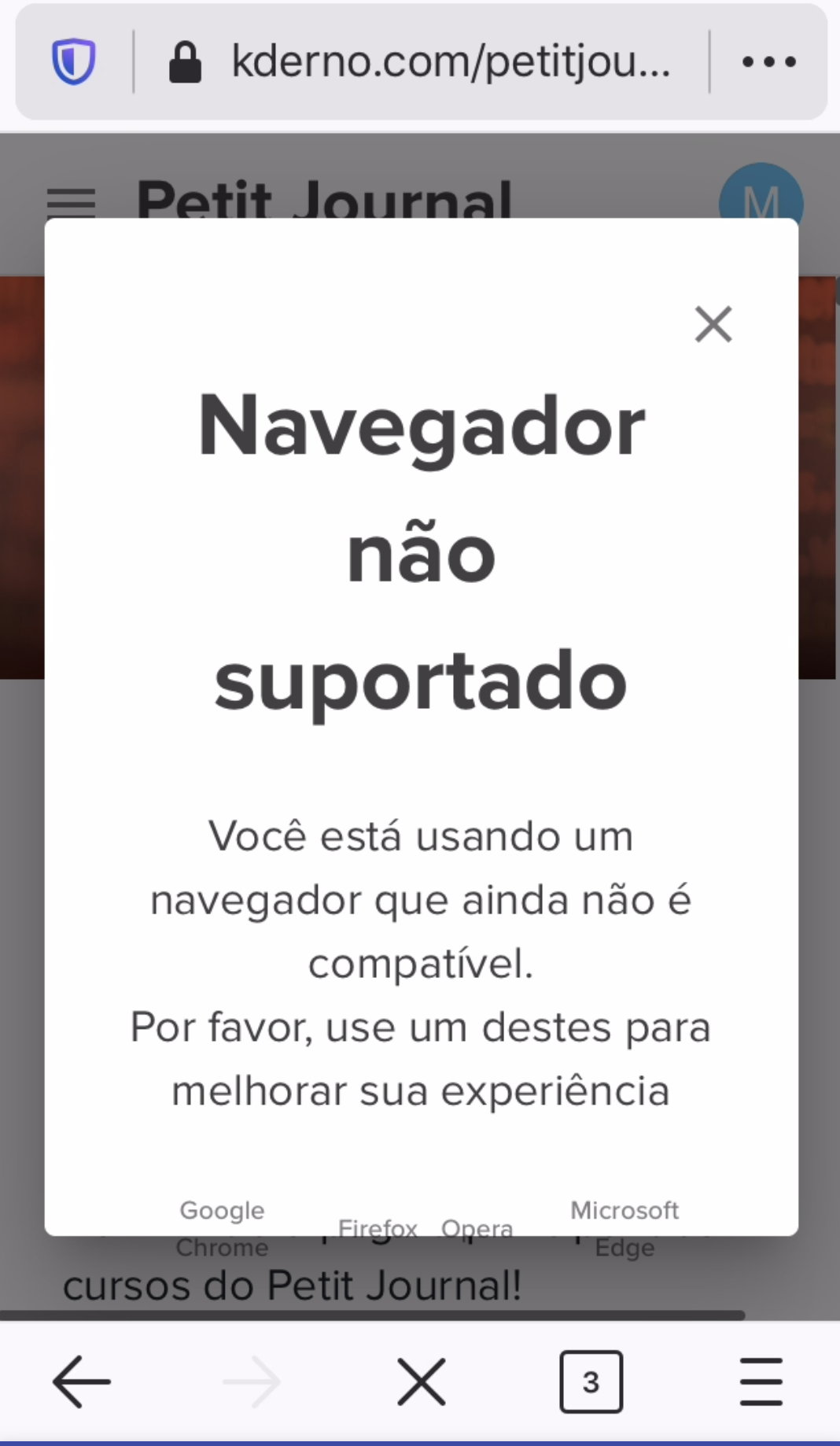Tap the kderno.com address bar
Viewport: 840px width, 1446px height.
[450, 62]
